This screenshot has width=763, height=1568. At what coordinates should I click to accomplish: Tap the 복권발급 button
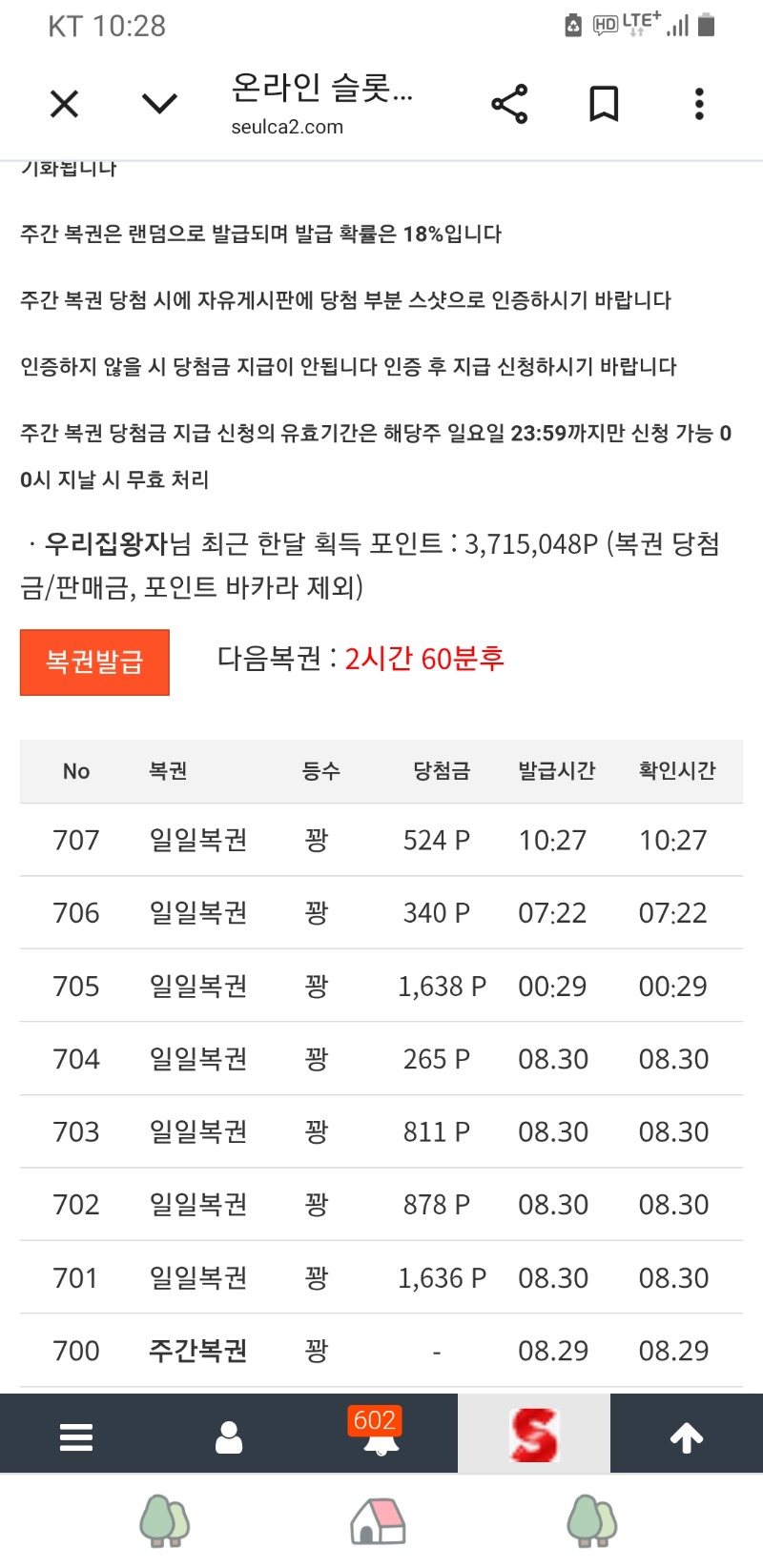pyautogui.click(x=94, y=662)
